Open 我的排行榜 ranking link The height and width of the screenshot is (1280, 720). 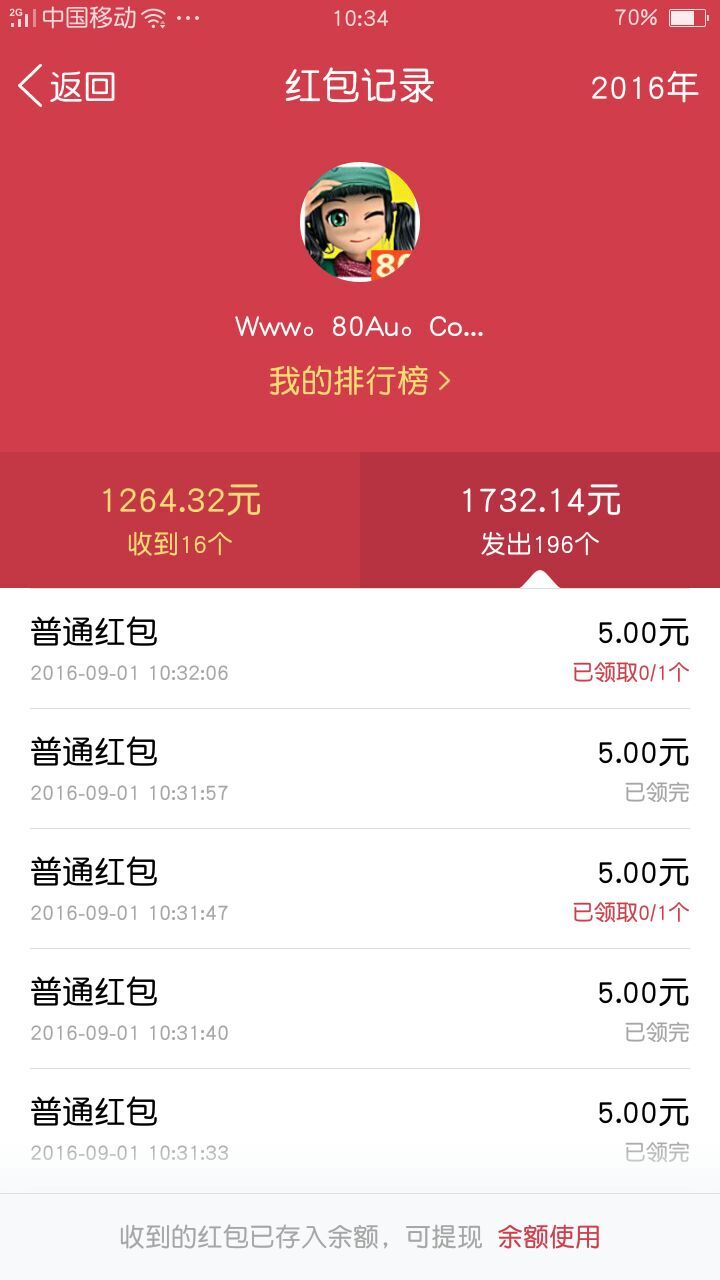[x=360, y=381]
